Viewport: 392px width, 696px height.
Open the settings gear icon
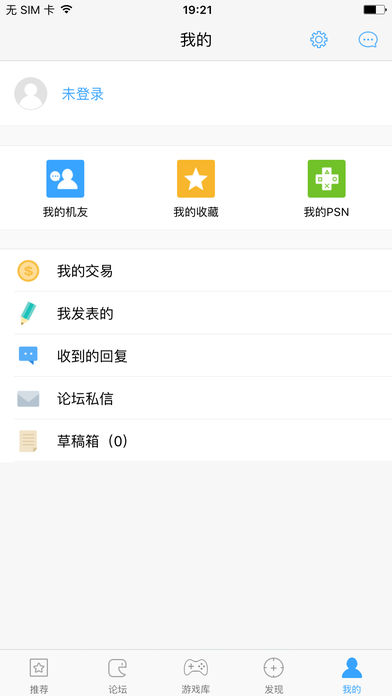coord(319,40)
